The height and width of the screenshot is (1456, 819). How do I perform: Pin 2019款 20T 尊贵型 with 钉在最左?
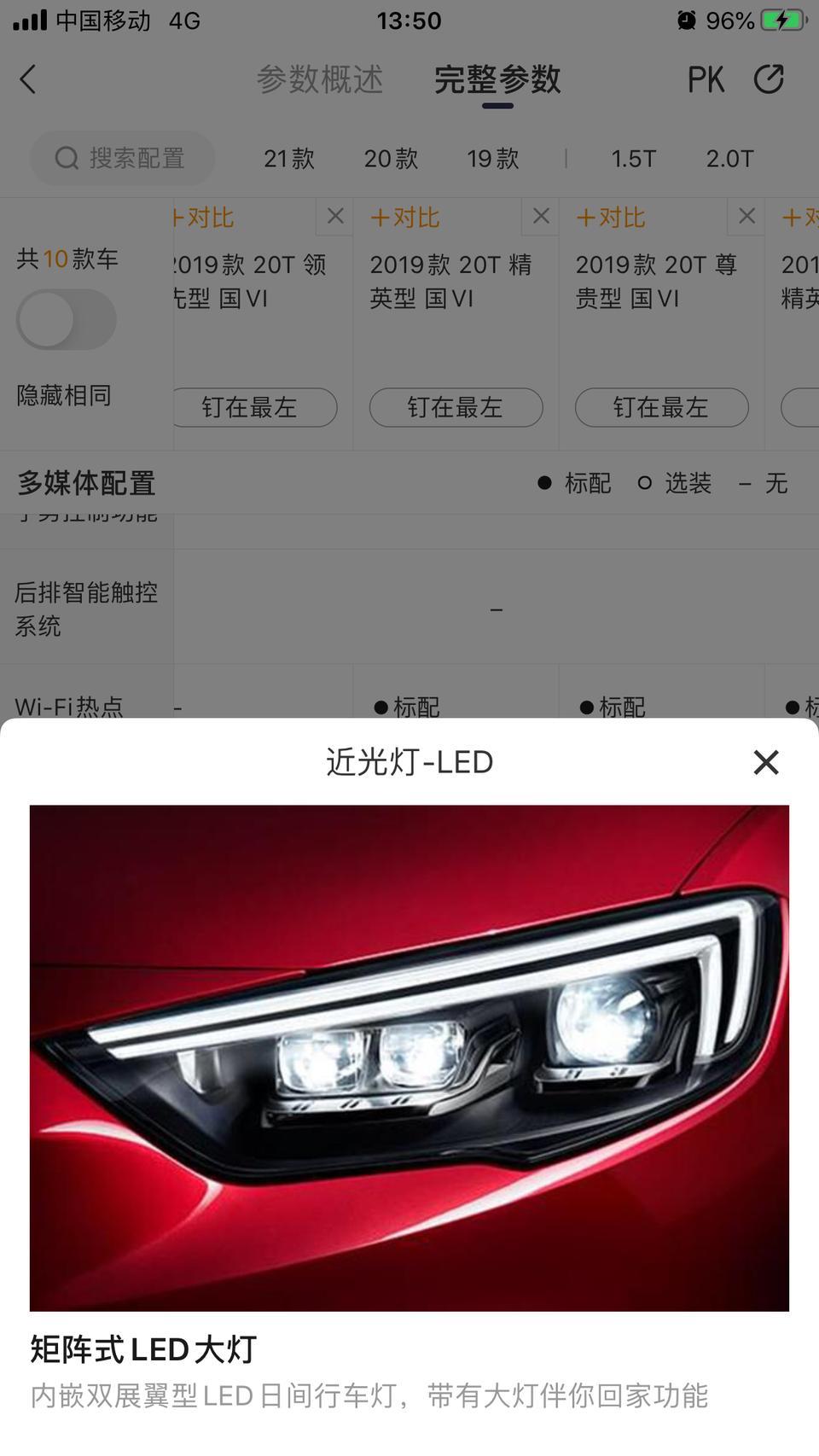pos(661,407)
